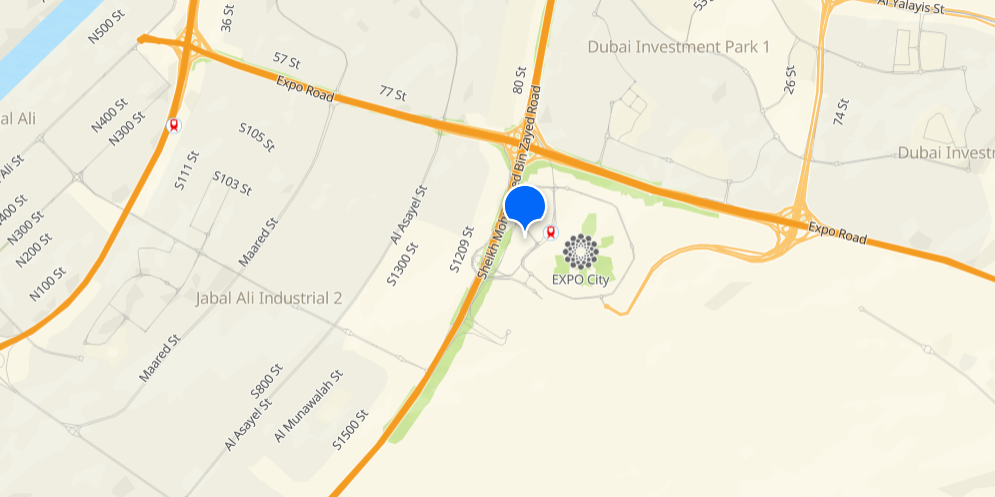Open the metro station marker near S111 St
This screenshot has width=995, height=497.
pyautogui.click(x=175, y=125)
